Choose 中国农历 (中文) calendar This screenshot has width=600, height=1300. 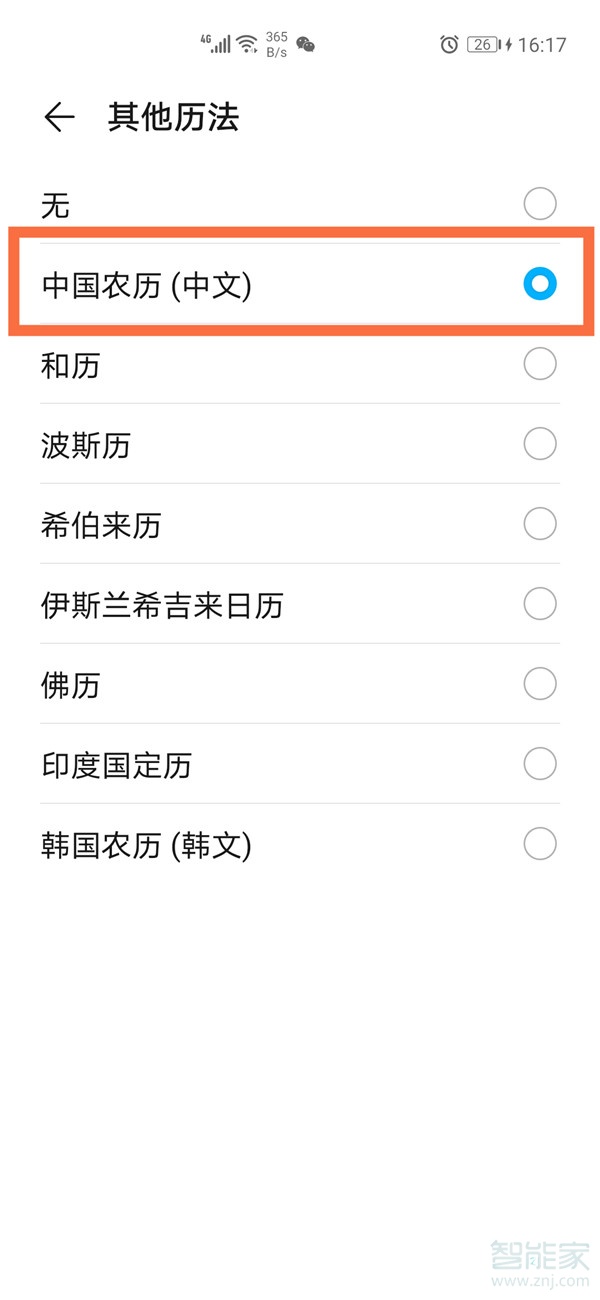[x=539, y=284]
